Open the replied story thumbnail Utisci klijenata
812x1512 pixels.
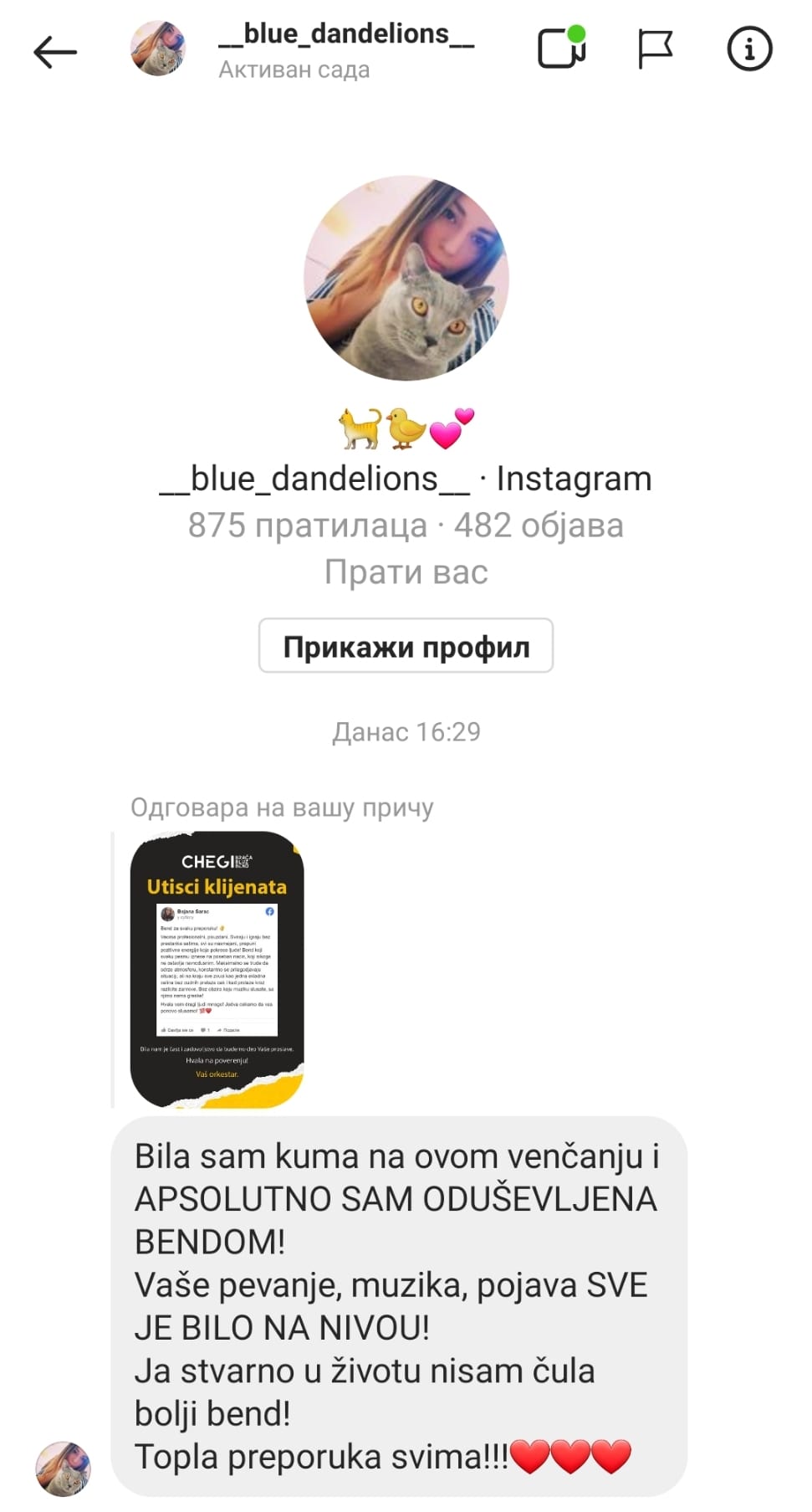[217, 969]
